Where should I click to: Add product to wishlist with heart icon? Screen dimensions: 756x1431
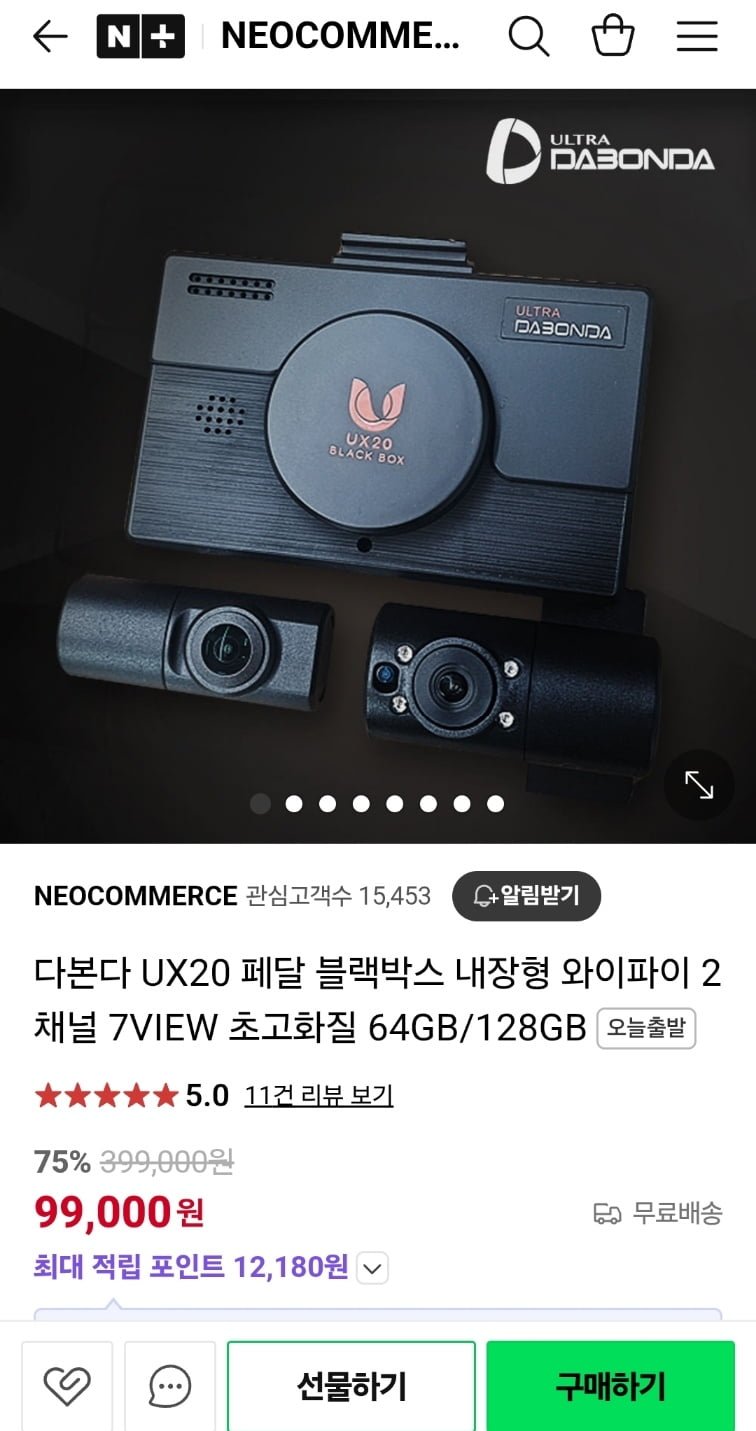[67, 1386]
